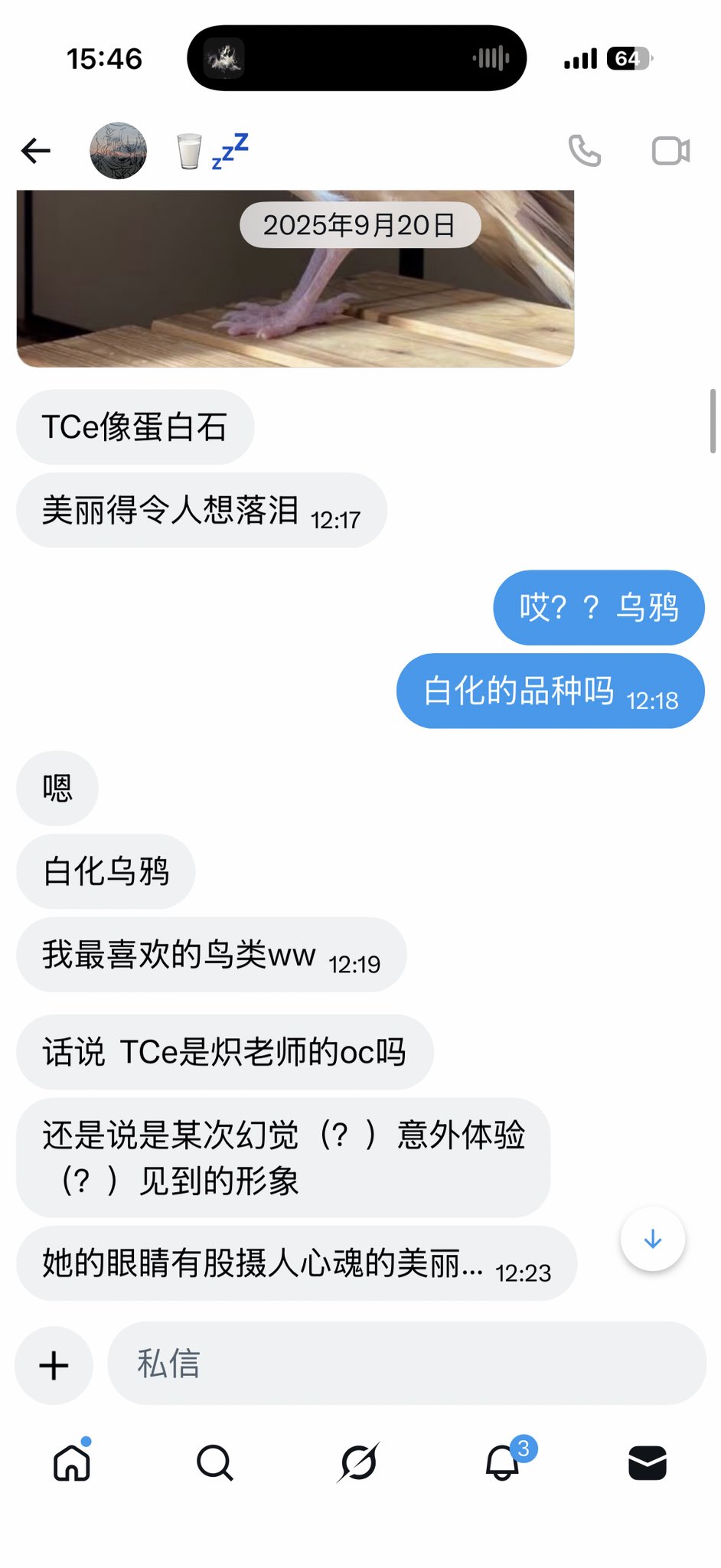Screen dimensions: 721x1568
Task: Open the messages envelope tab
Action: tap(647, 1463)
